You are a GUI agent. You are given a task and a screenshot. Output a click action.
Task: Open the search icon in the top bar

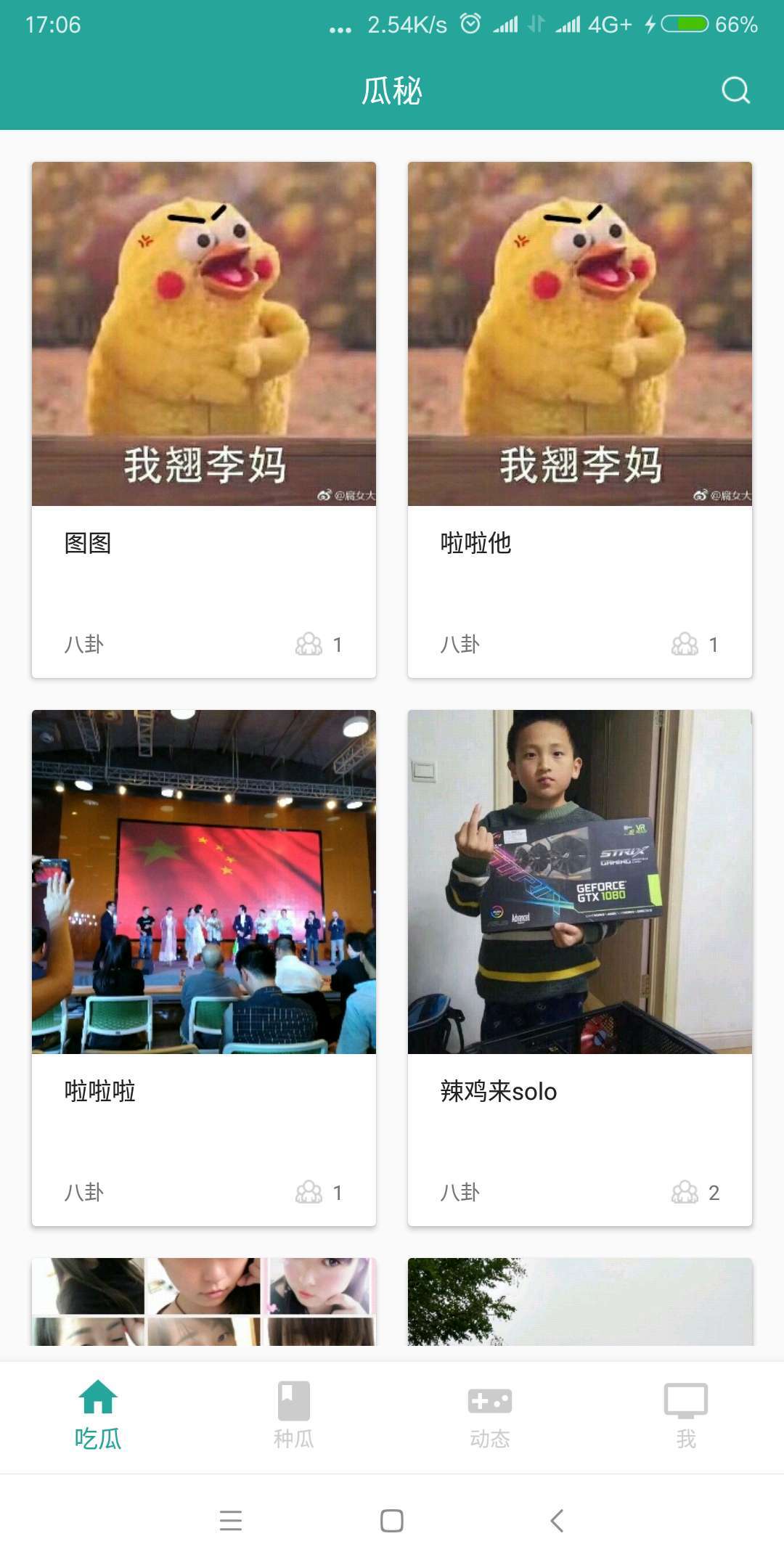735,91
